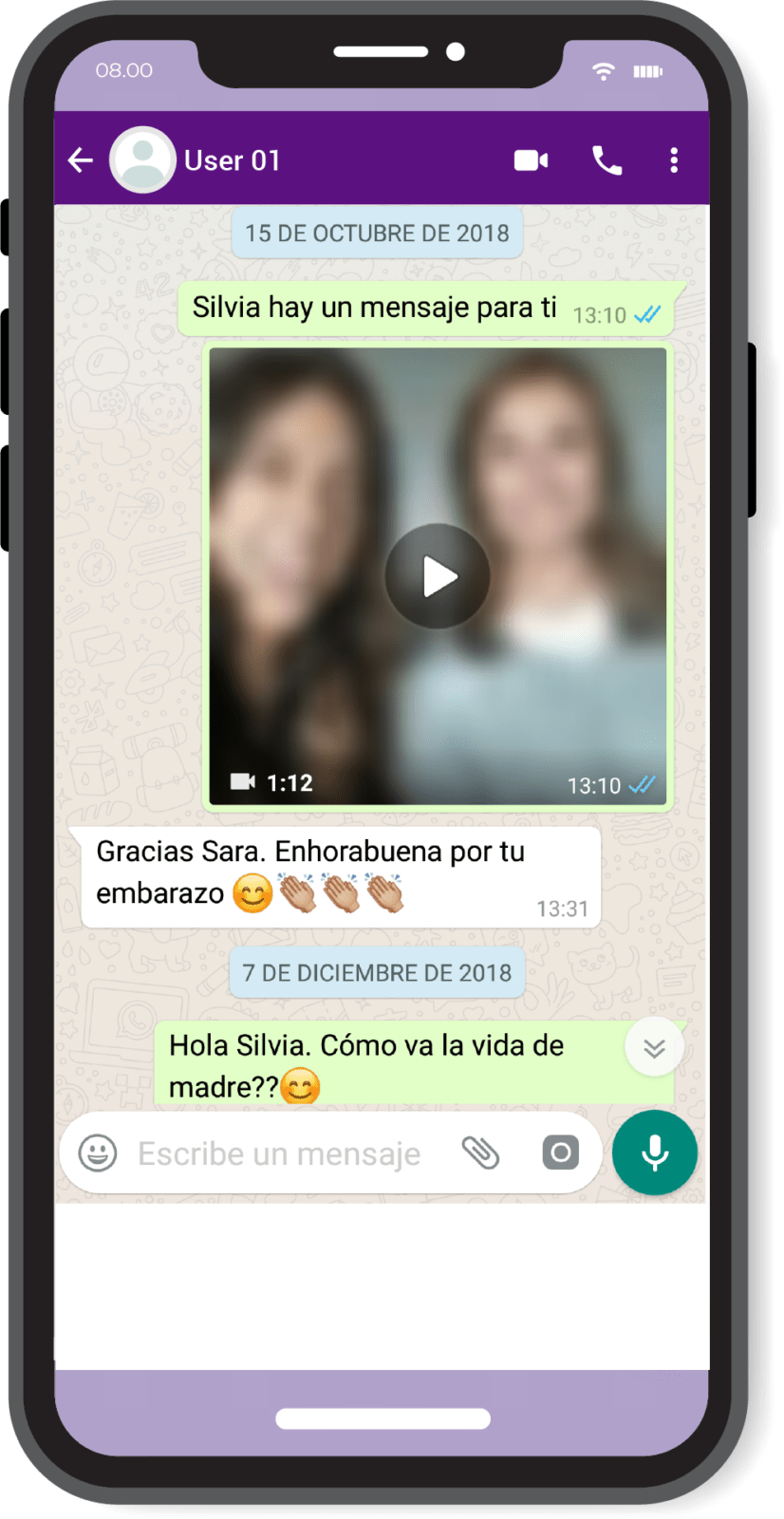Open the contact name 'User 01'
Image resolution: width=784 pixels, height=1519 pixels.
[232, 159]
